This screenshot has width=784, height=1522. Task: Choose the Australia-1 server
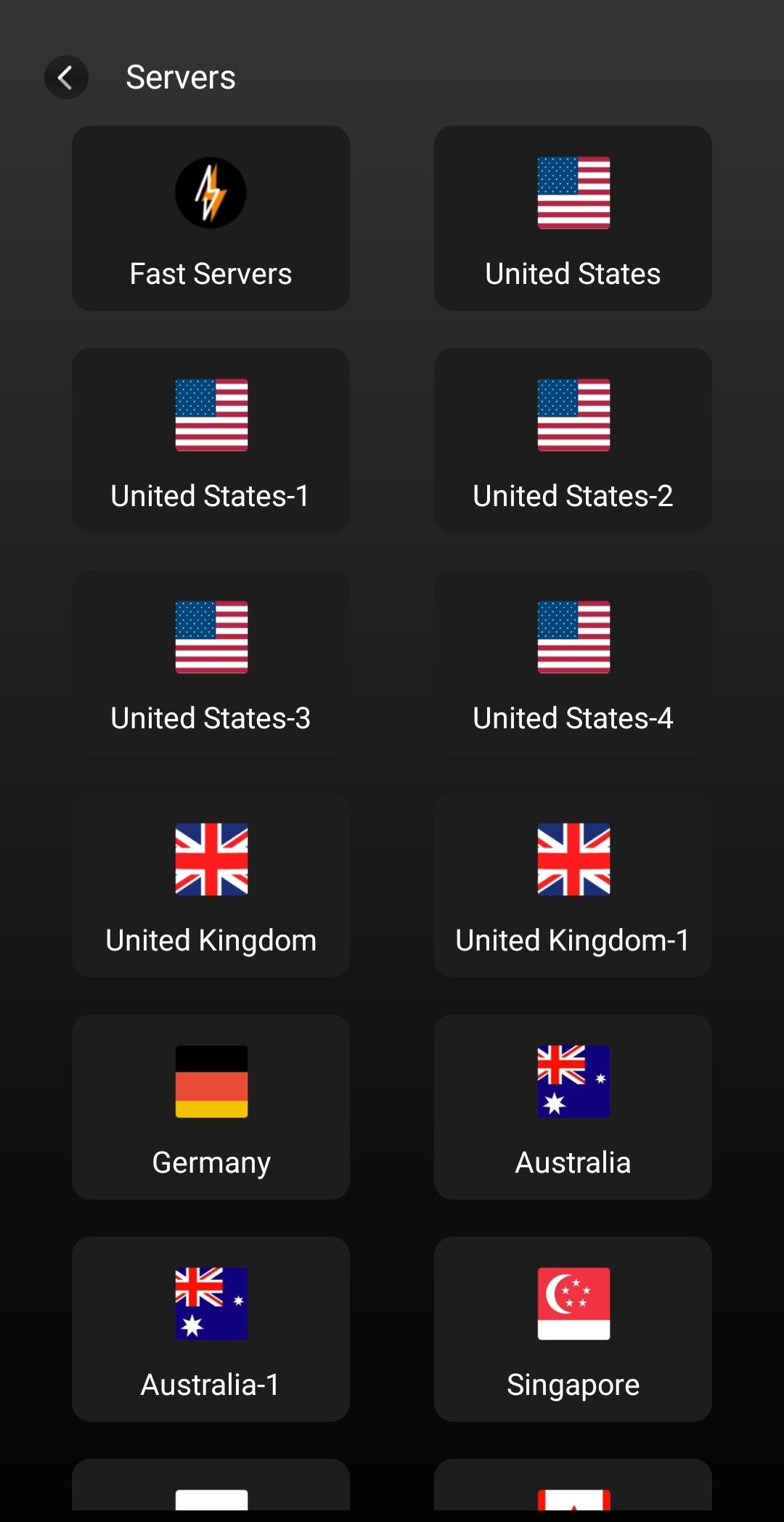coord(211,1330)
